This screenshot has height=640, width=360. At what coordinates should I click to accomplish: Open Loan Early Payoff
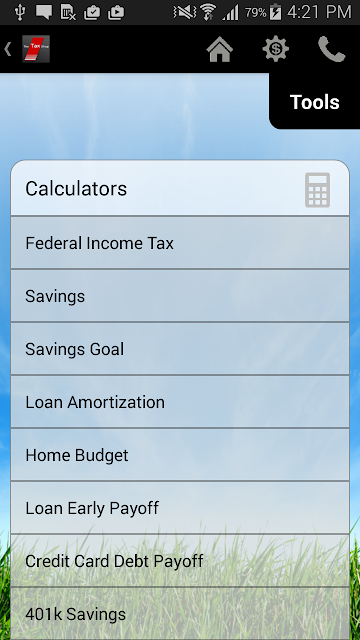click(180, 508)
